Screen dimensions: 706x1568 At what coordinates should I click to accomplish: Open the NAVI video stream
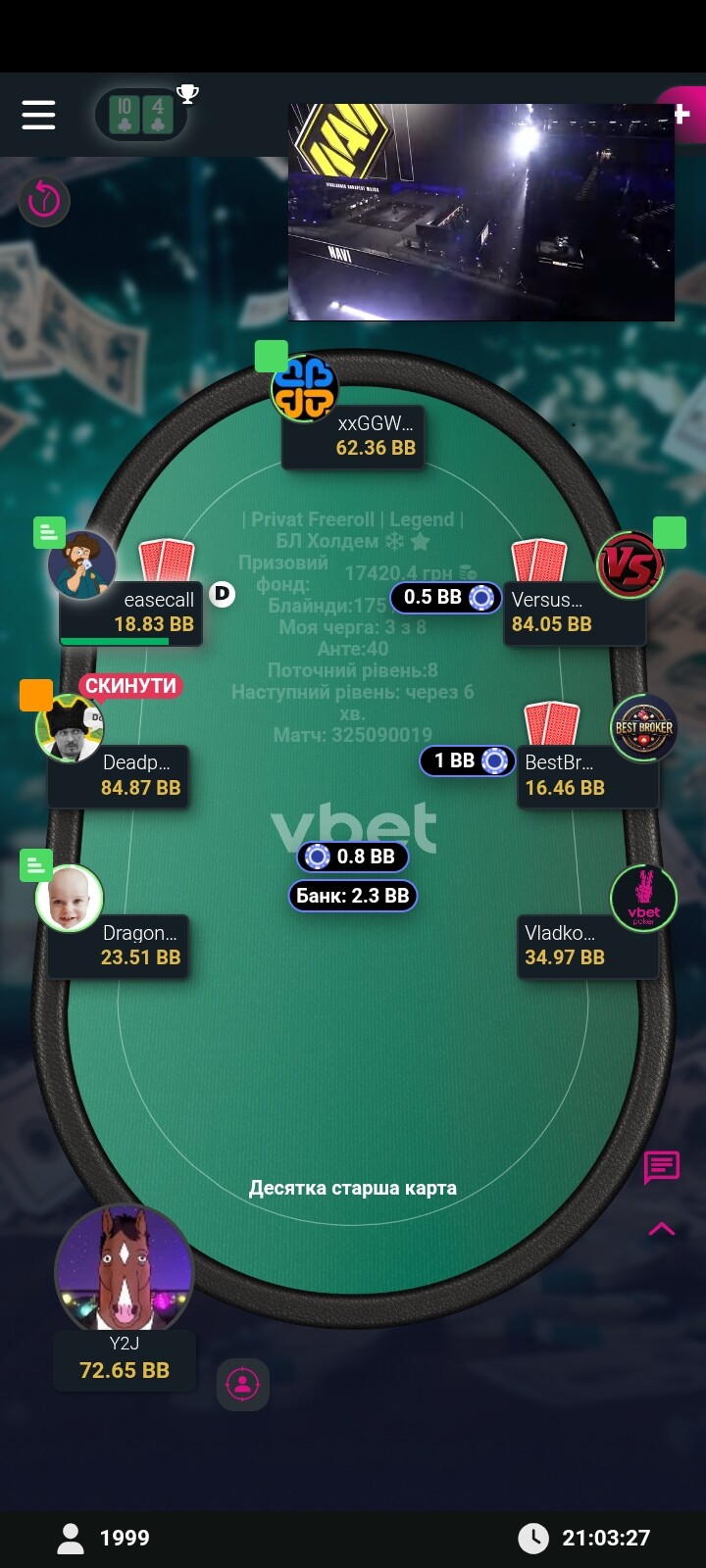[x=480, y=212]
